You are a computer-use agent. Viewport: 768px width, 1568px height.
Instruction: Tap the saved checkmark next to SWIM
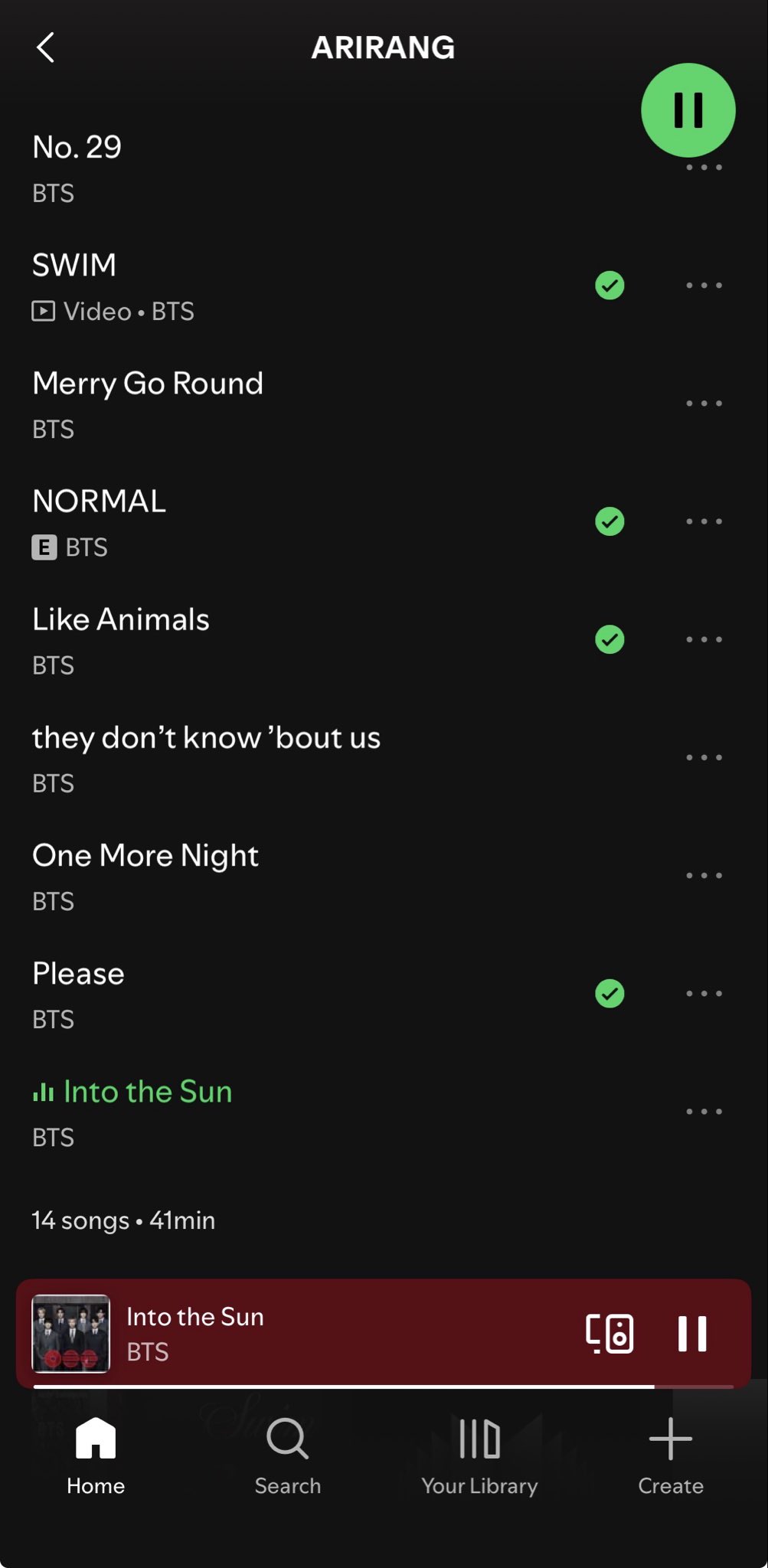click(x=609, y=286)
